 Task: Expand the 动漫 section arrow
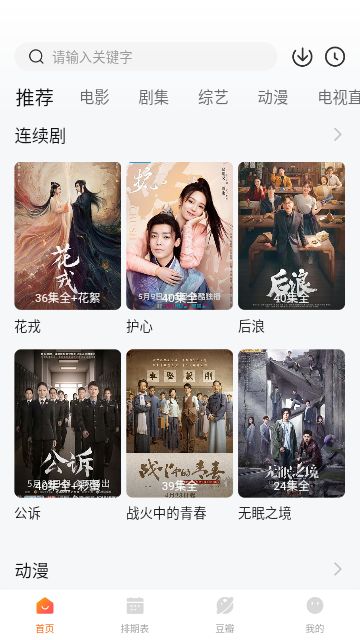pos(338,569)
